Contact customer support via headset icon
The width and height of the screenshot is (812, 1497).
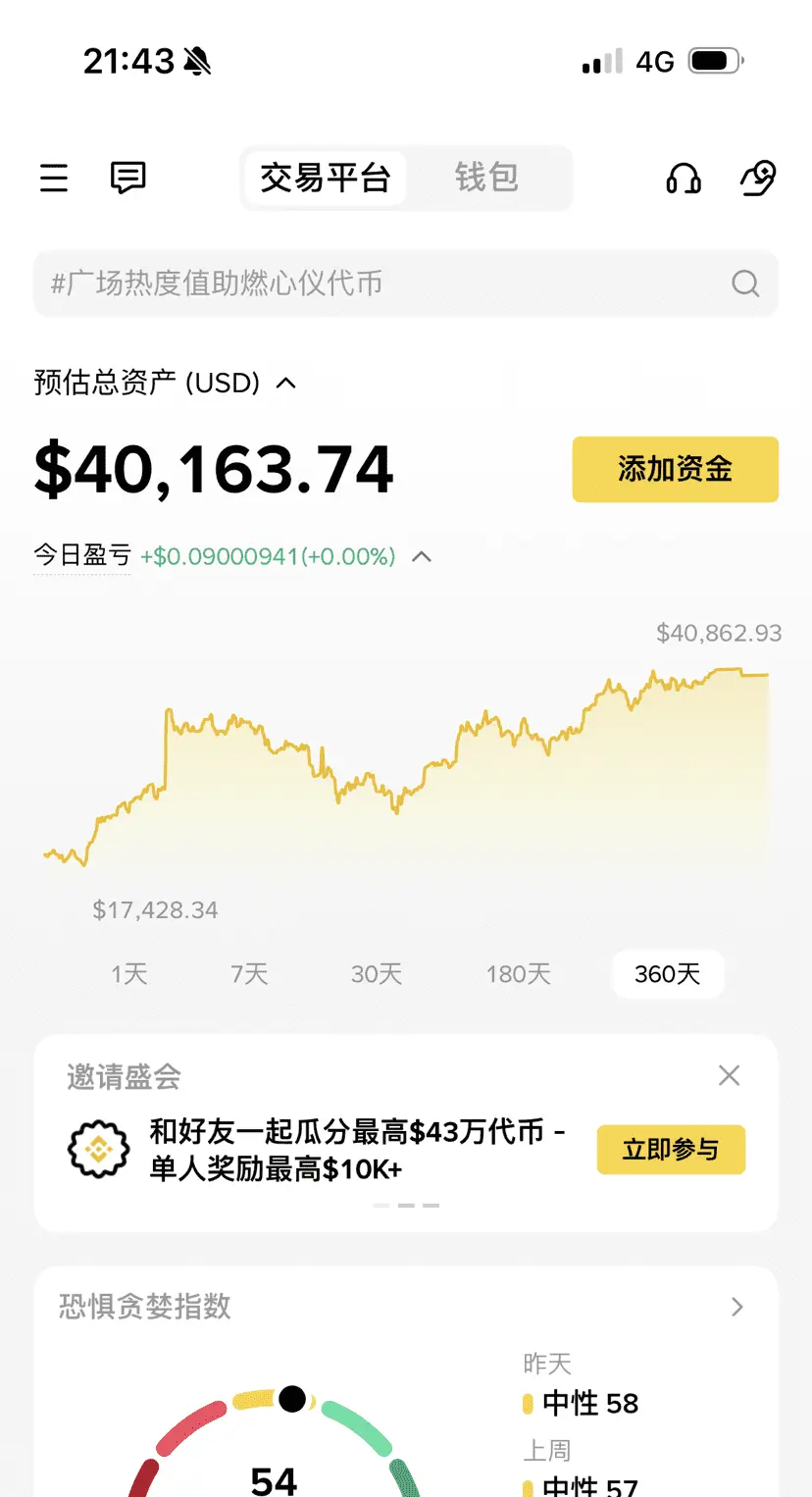point(684,178)
